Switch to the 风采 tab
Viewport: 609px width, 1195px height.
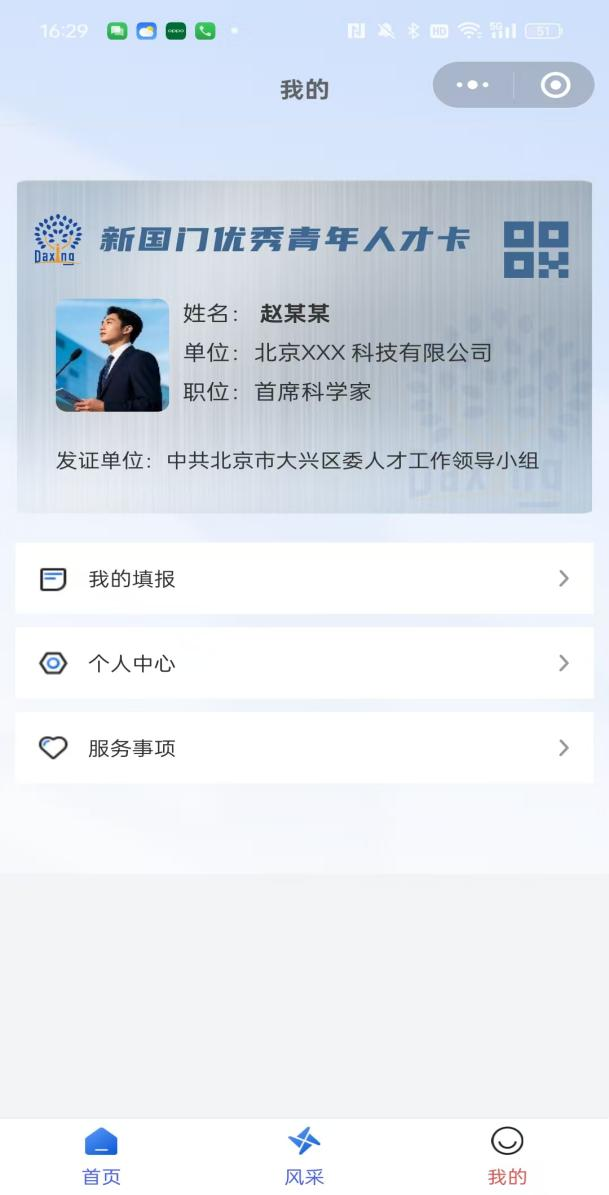click(304, 1156)
